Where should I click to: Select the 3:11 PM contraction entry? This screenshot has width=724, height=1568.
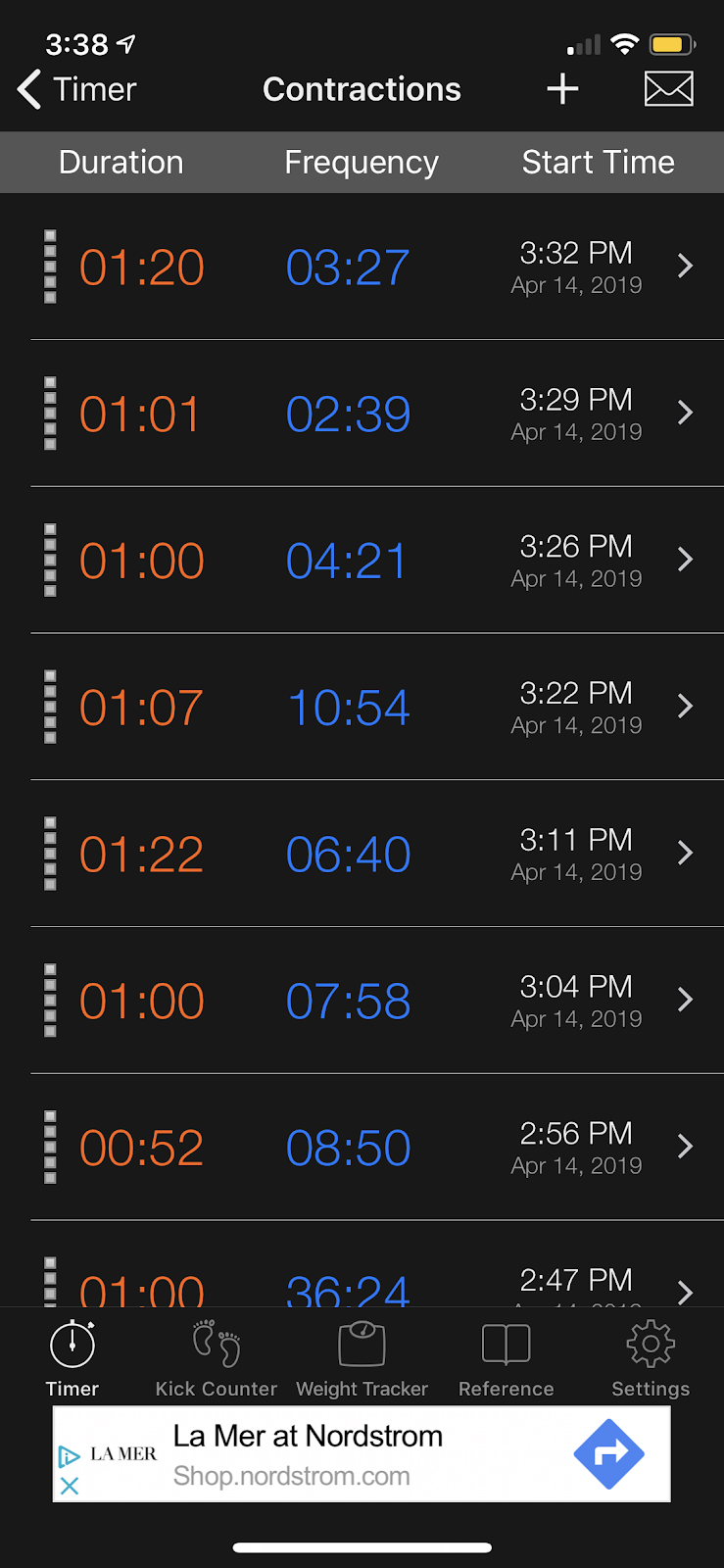362,854
